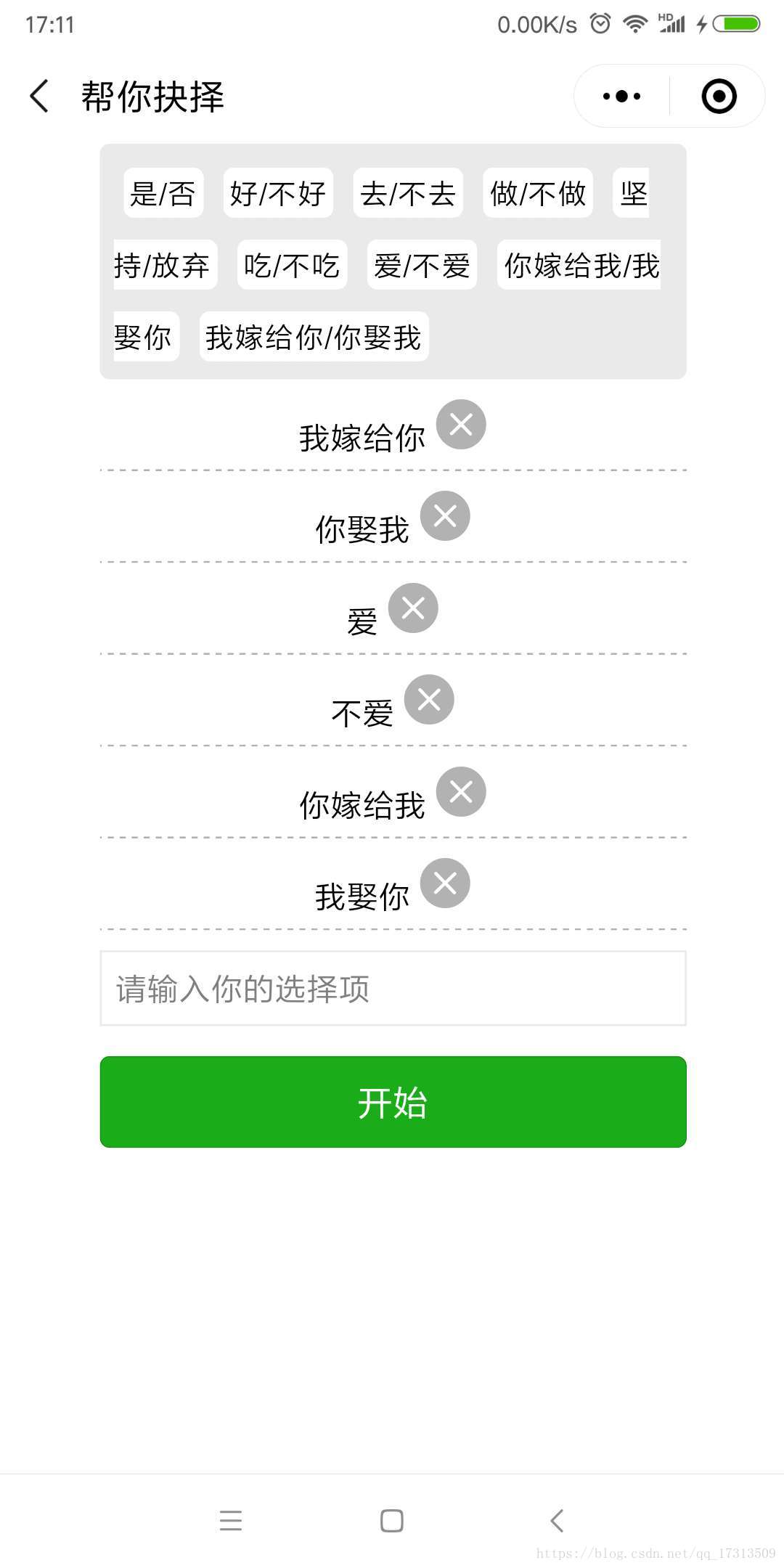The width and height of the screenshot is (784, 1568).
Task: Remove the 你娶我 option with its X icon
Action: click(x=444, y=515)
